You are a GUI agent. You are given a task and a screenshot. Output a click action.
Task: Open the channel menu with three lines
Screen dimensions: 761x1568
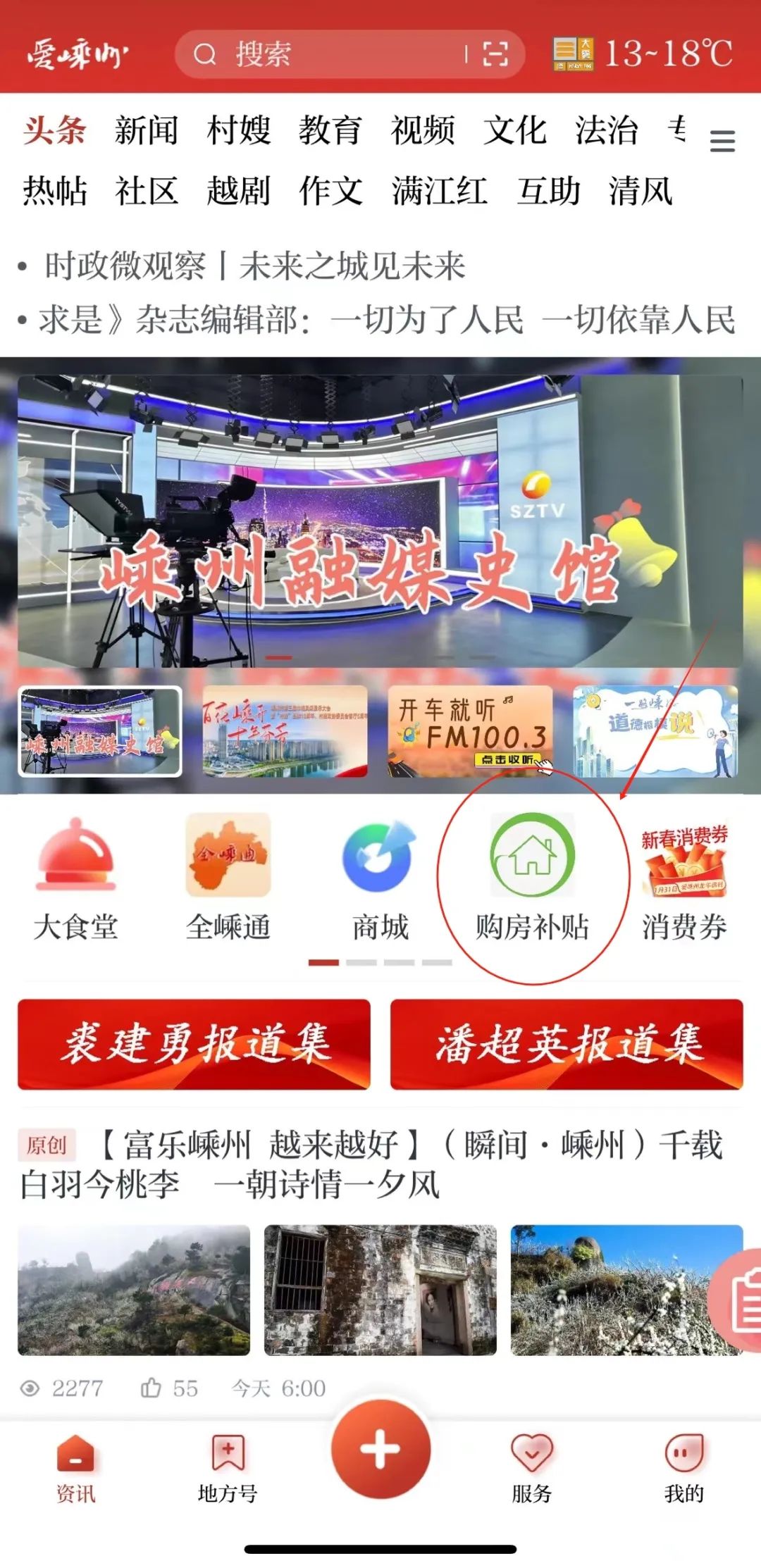click(722, 141)
